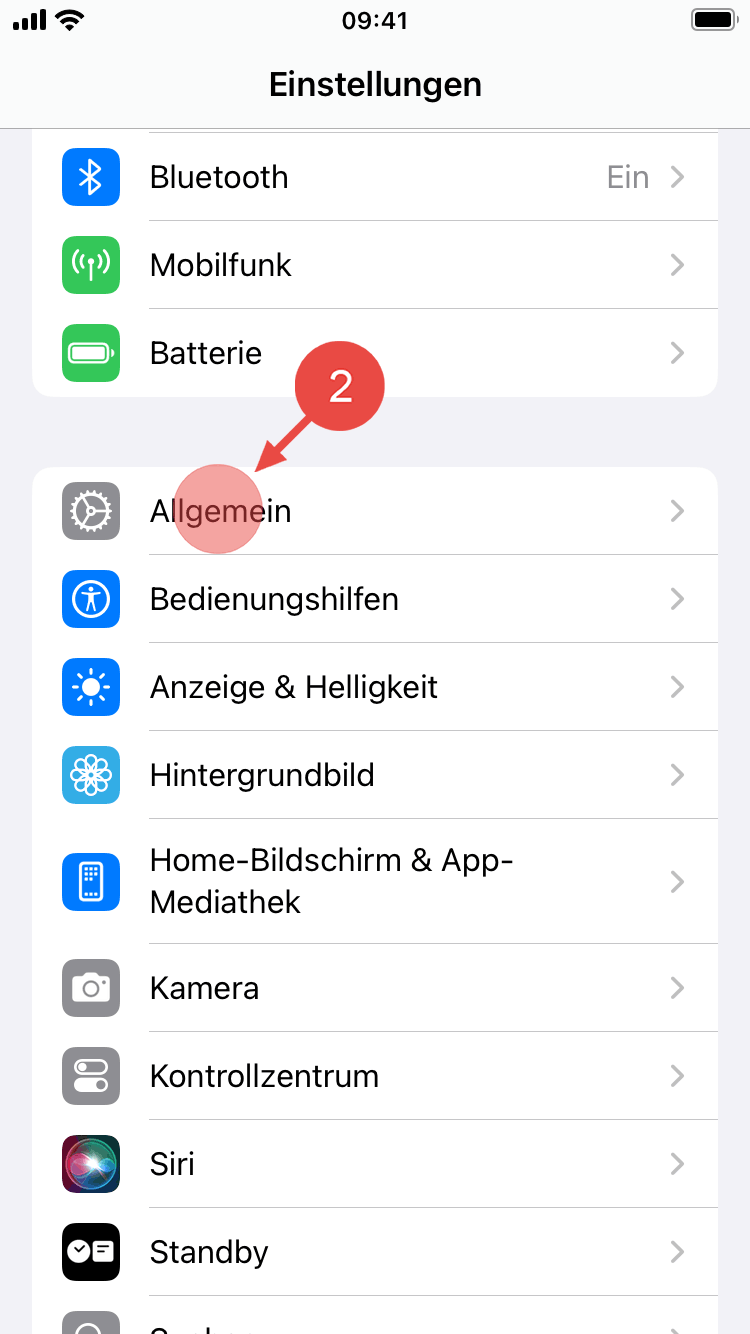Open Home-Bildschirm & App-Mediathek
Screen dimensions: 750x1334
(x=375, y=881)
